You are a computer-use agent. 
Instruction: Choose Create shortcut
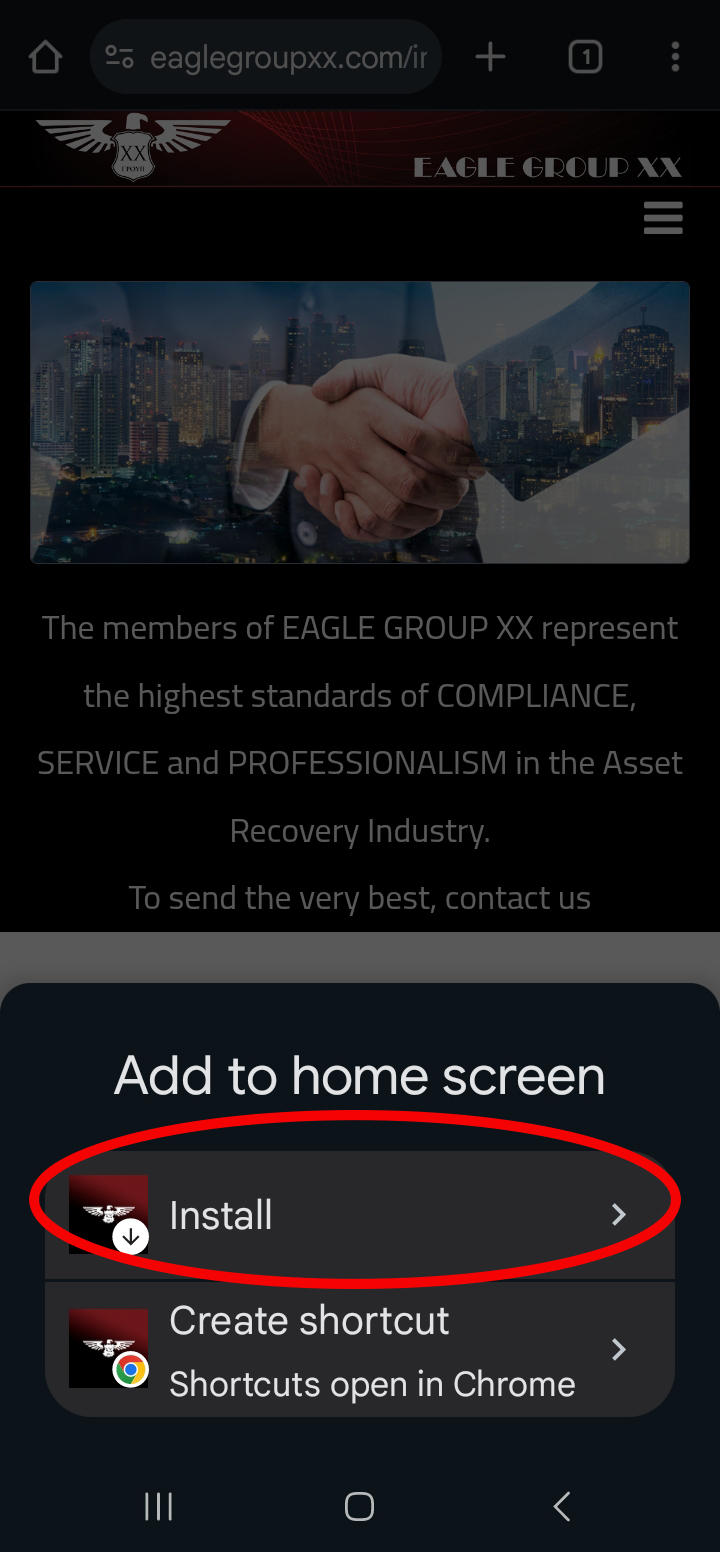[358, 1350]
